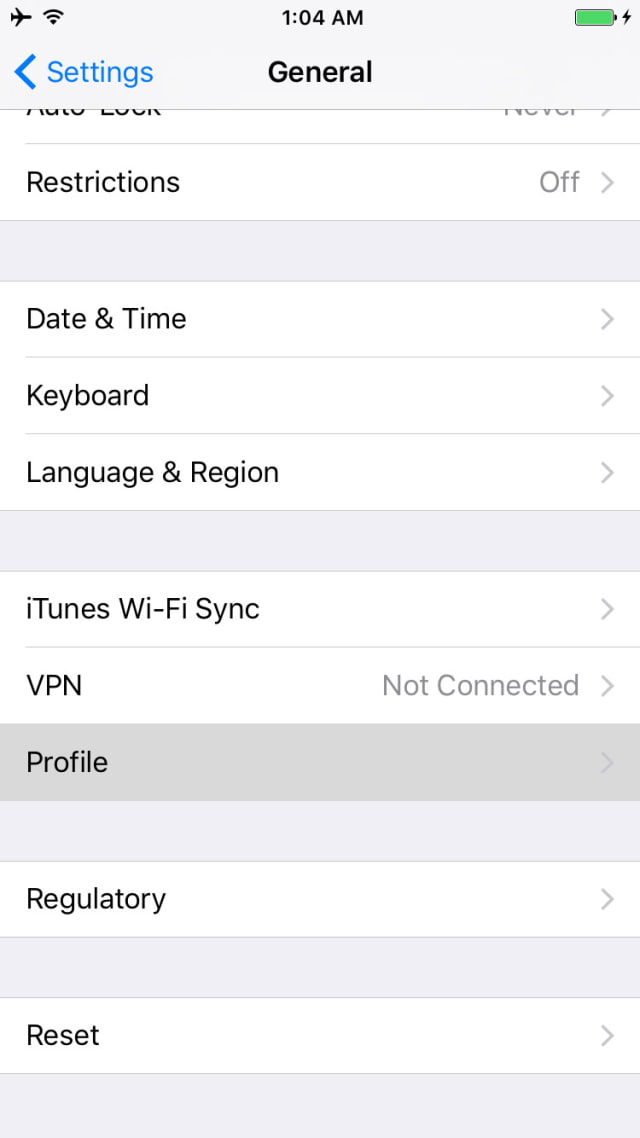
Task: Open iTunes Wi-Fi Sync
Action: click(x=320, y=609)
